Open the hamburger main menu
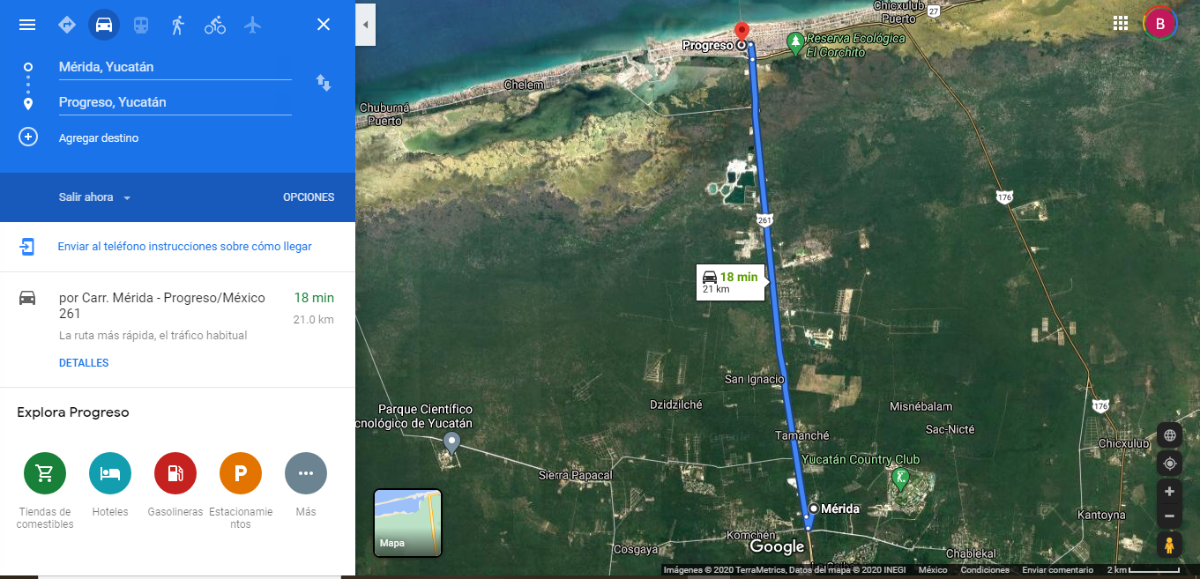Image resolution: width=1200 pixels, height=579 pixels. 27,25
